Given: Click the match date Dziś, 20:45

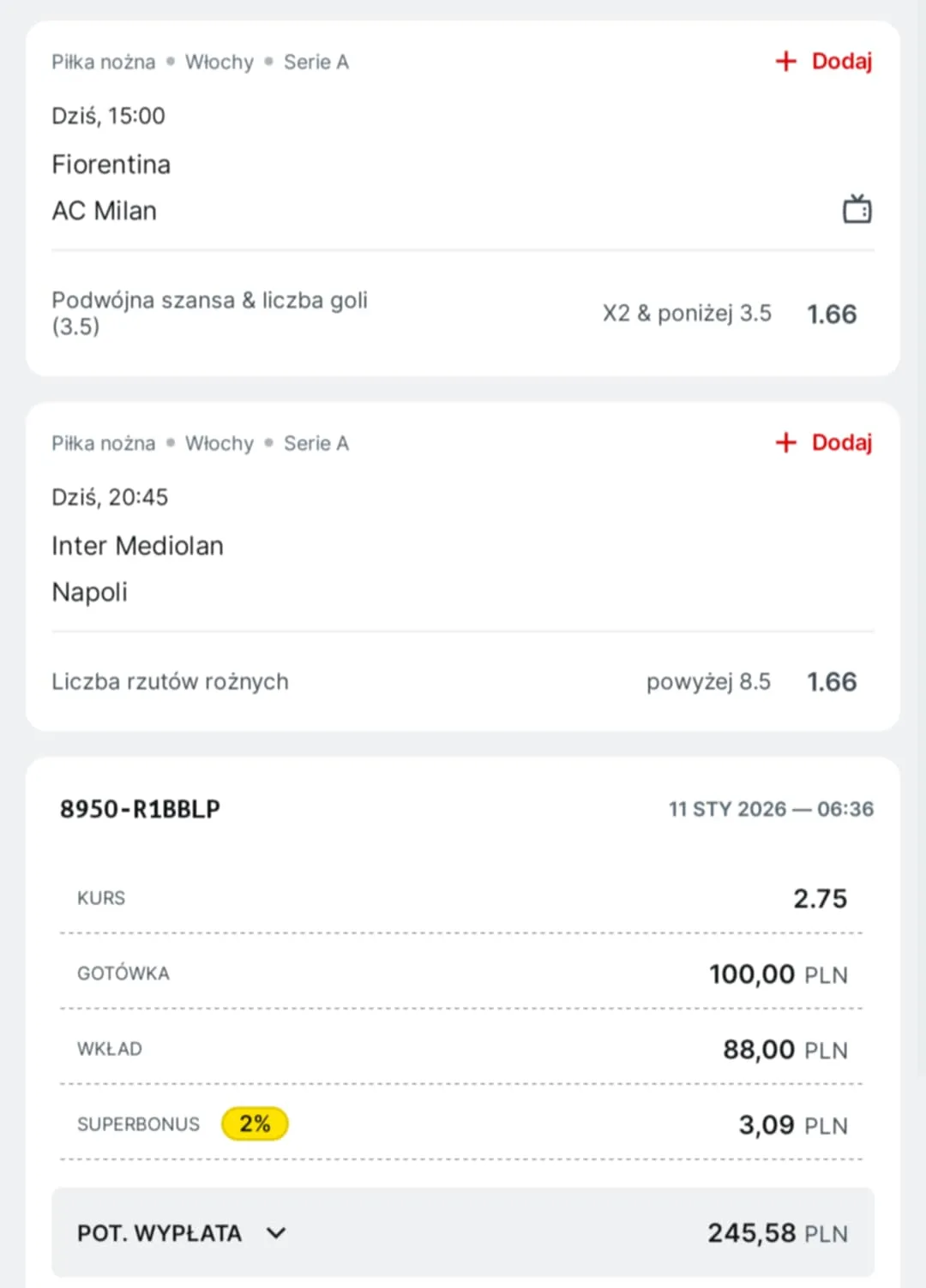Looking at the screenshot, I should point(111,497).
